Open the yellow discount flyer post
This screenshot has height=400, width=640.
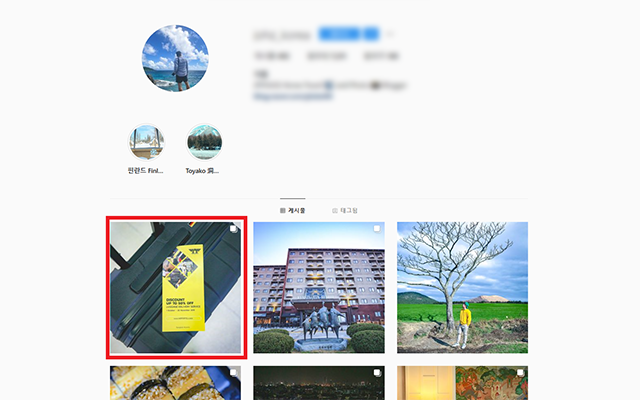[x=175, y=288]
